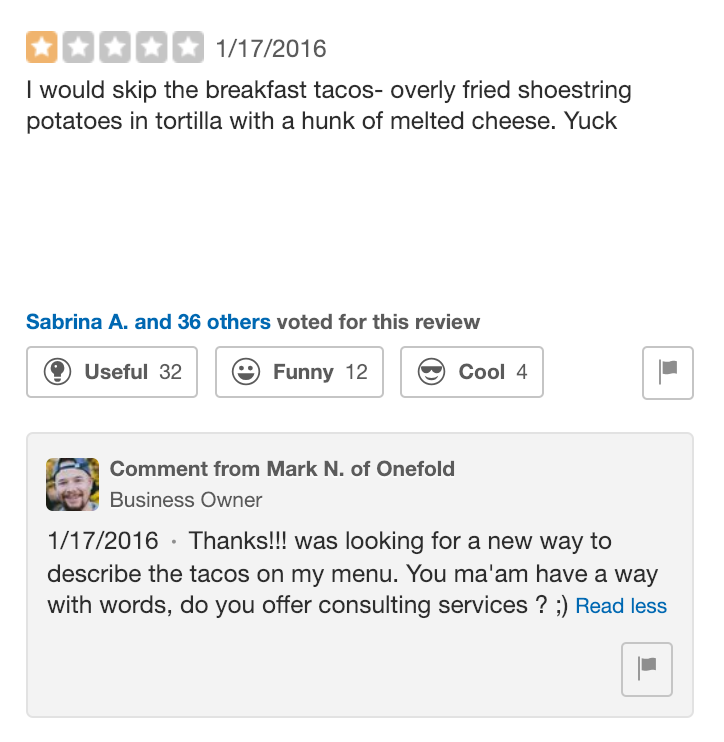Flag the one-star review

coord(667,372)
